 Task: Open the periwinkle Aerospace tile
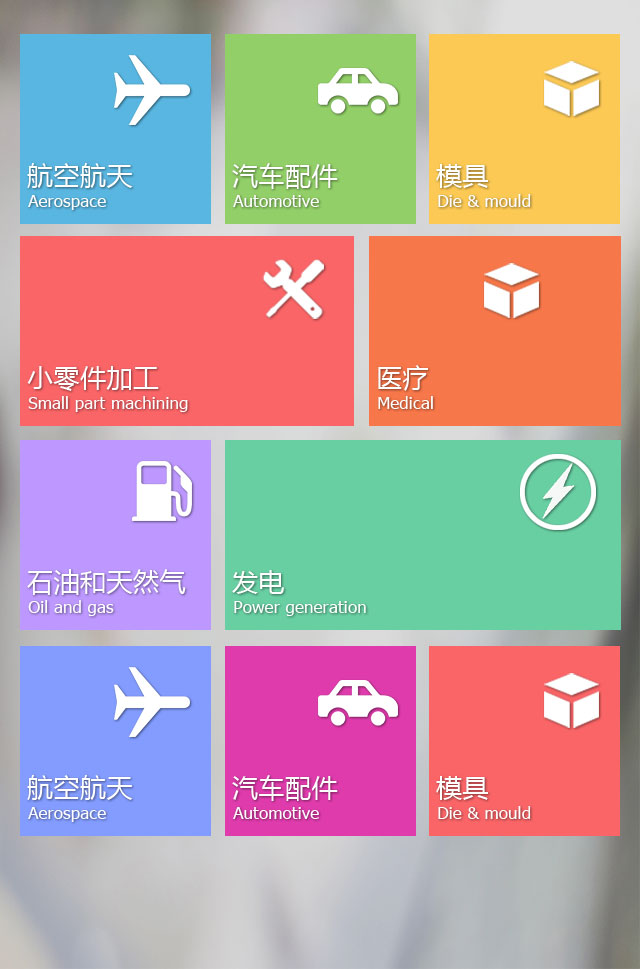115,741
